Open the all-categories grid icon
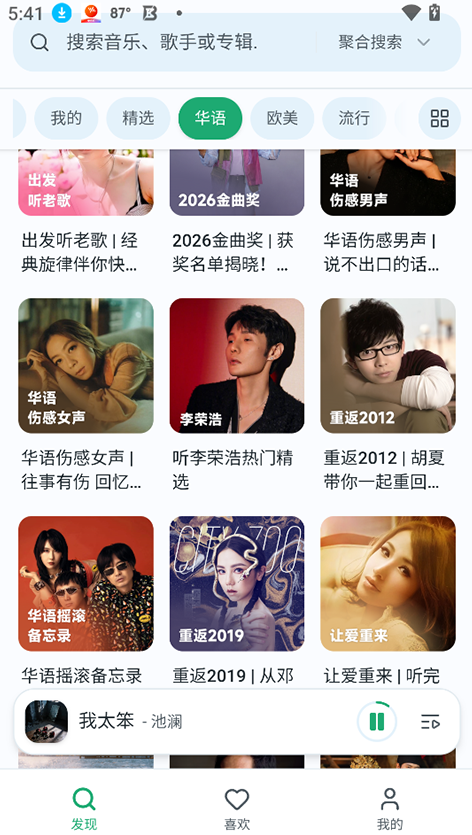 click(x=440, y=118)
